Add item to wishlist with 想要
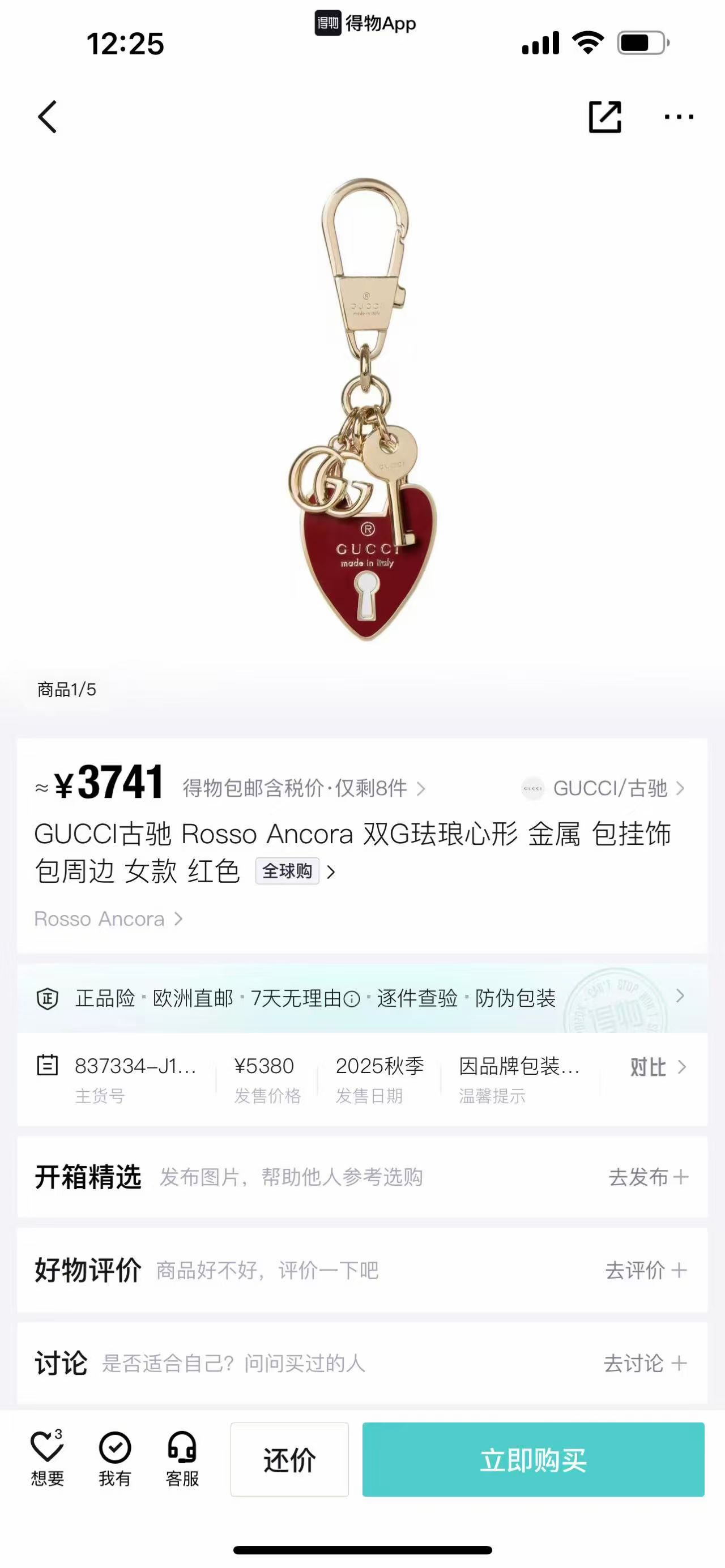This screenshot has width=725, height=1568. tap(48, 1459)
